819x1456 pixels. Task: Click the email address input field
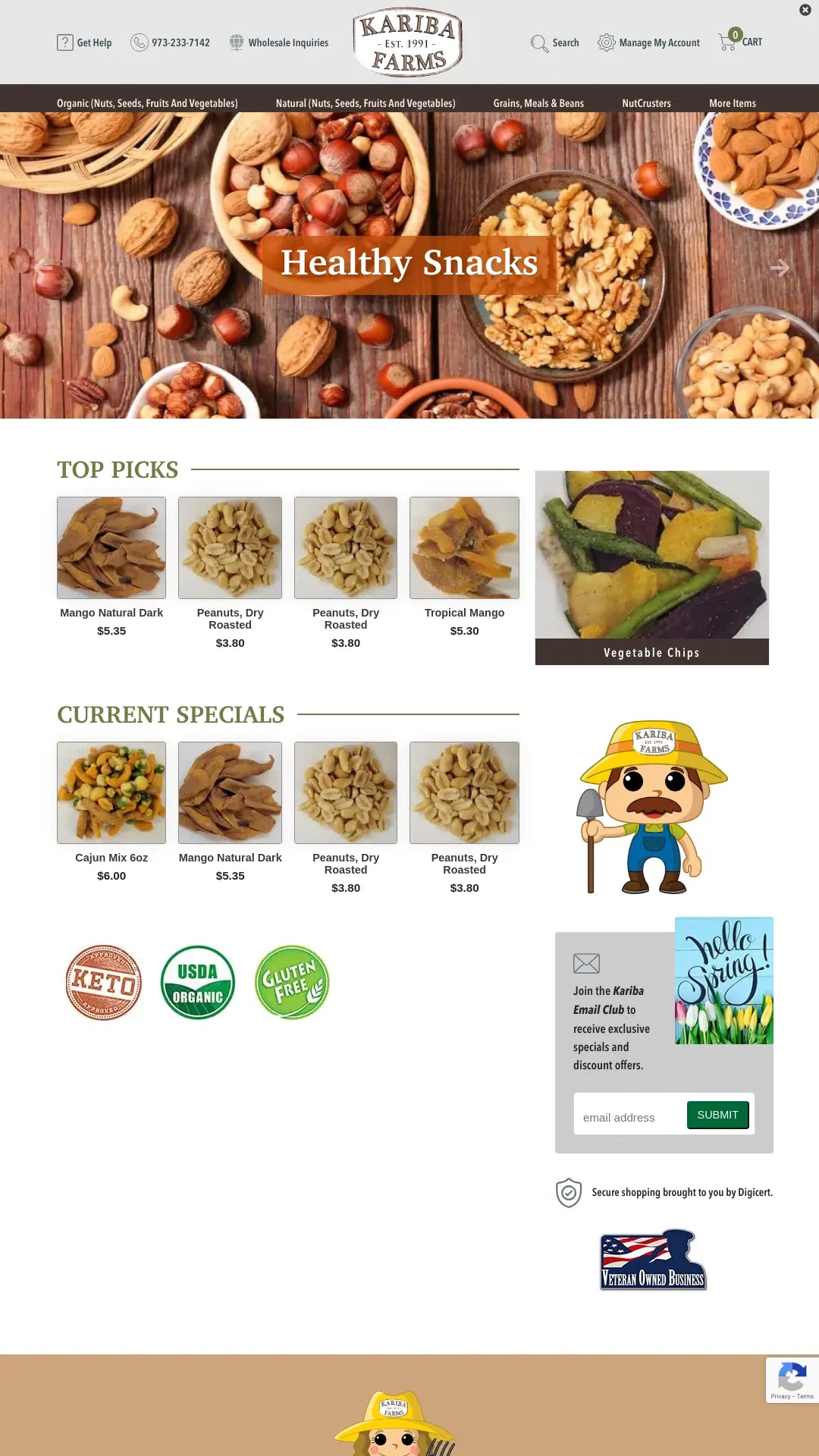pos(630,1116)
